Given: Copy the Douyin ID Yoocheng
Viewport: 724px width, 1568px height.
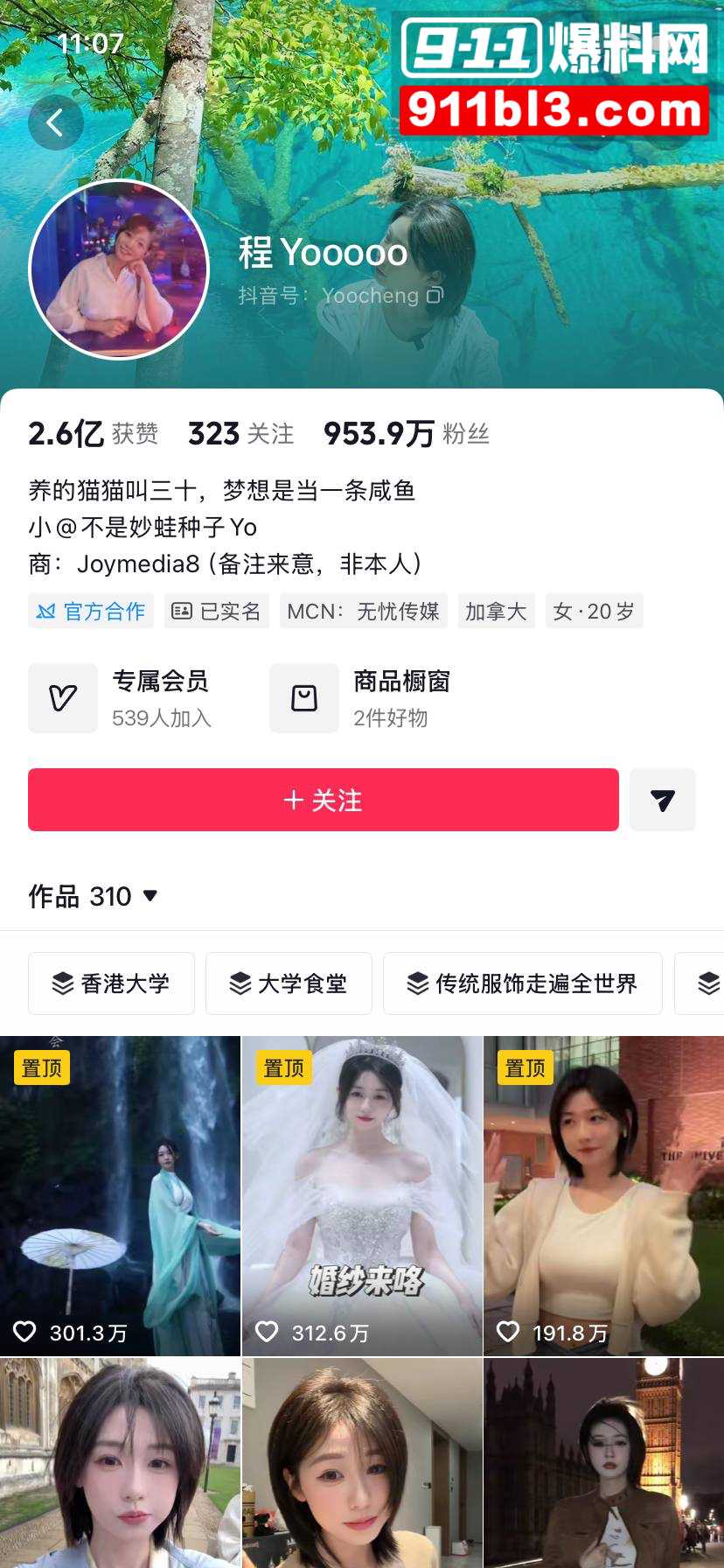Looking at the screenshot, I should pos(435,296).
